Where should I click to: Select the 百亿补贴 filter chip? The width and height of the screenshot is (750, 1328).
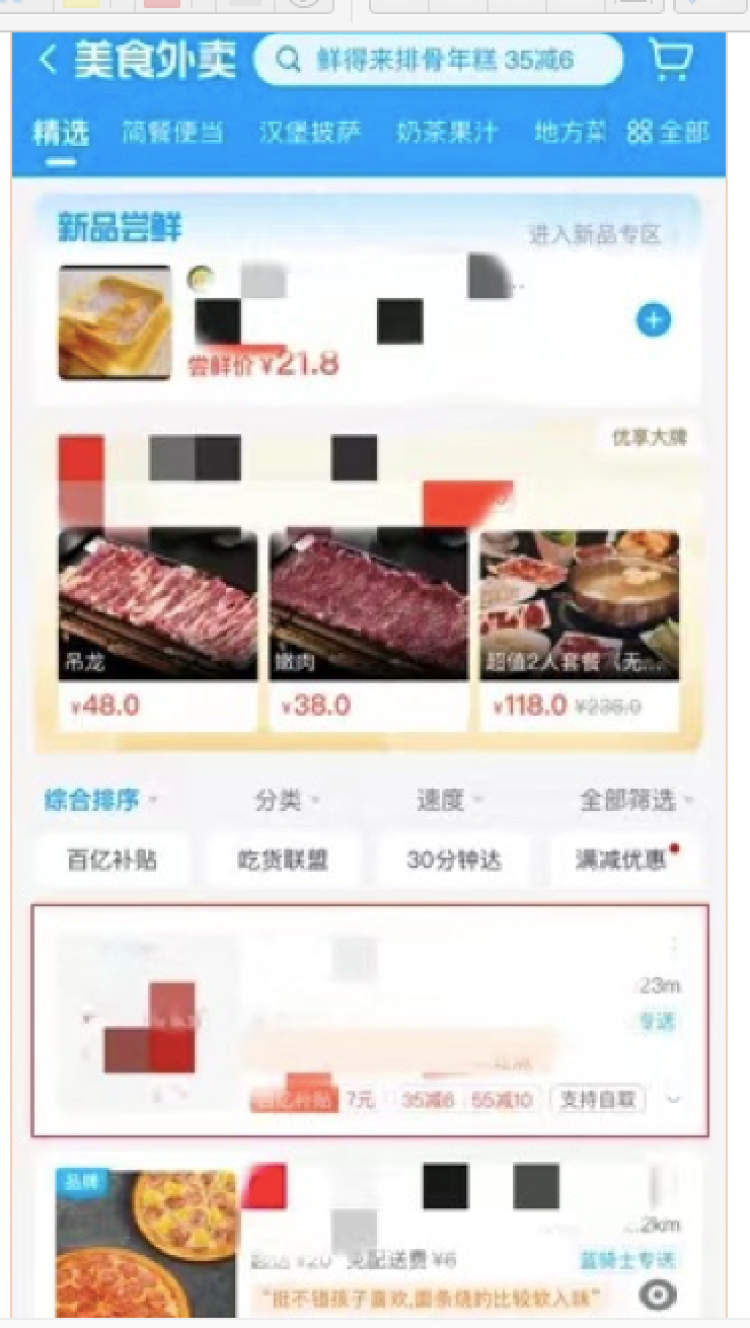[x=112, y=860]
